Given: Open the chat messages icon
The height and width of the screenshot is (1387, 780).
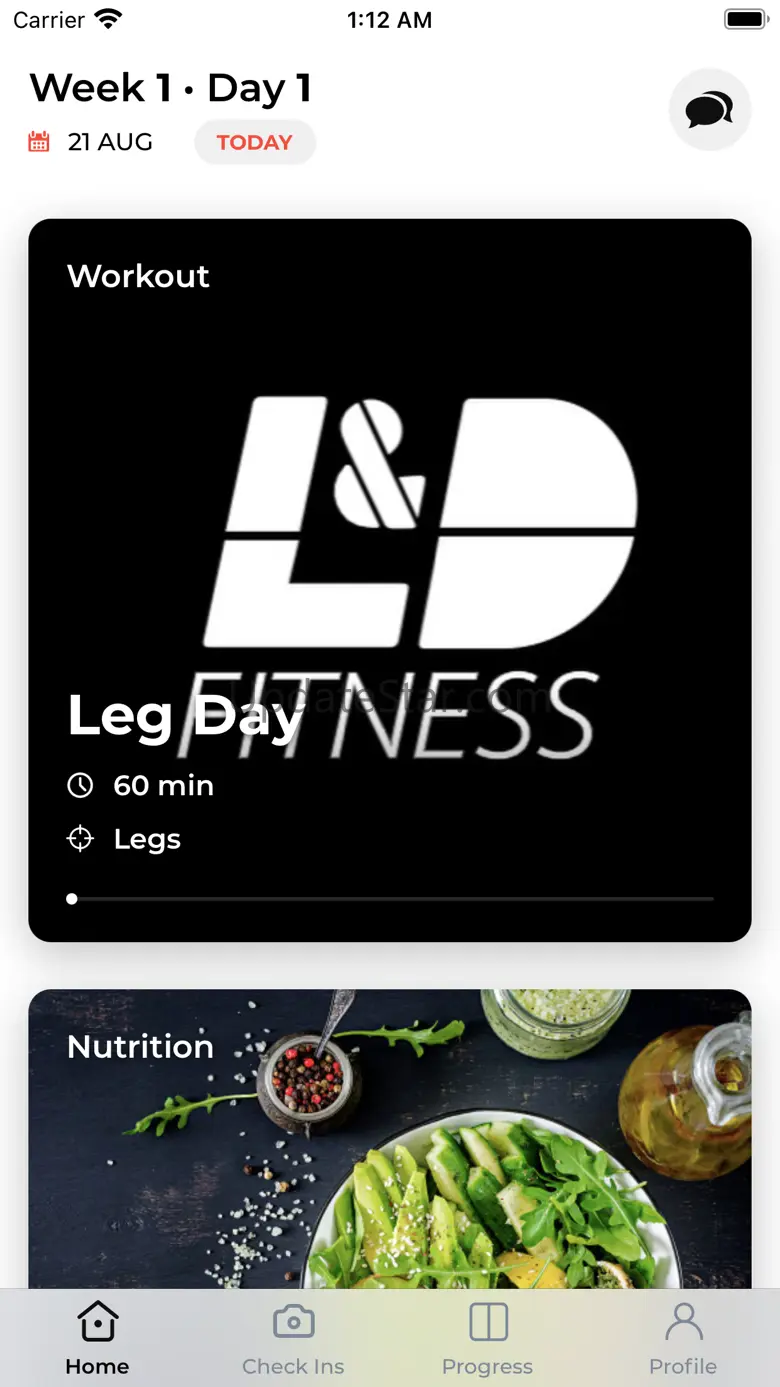Looking at the screenshot, I should coord(709,110).
